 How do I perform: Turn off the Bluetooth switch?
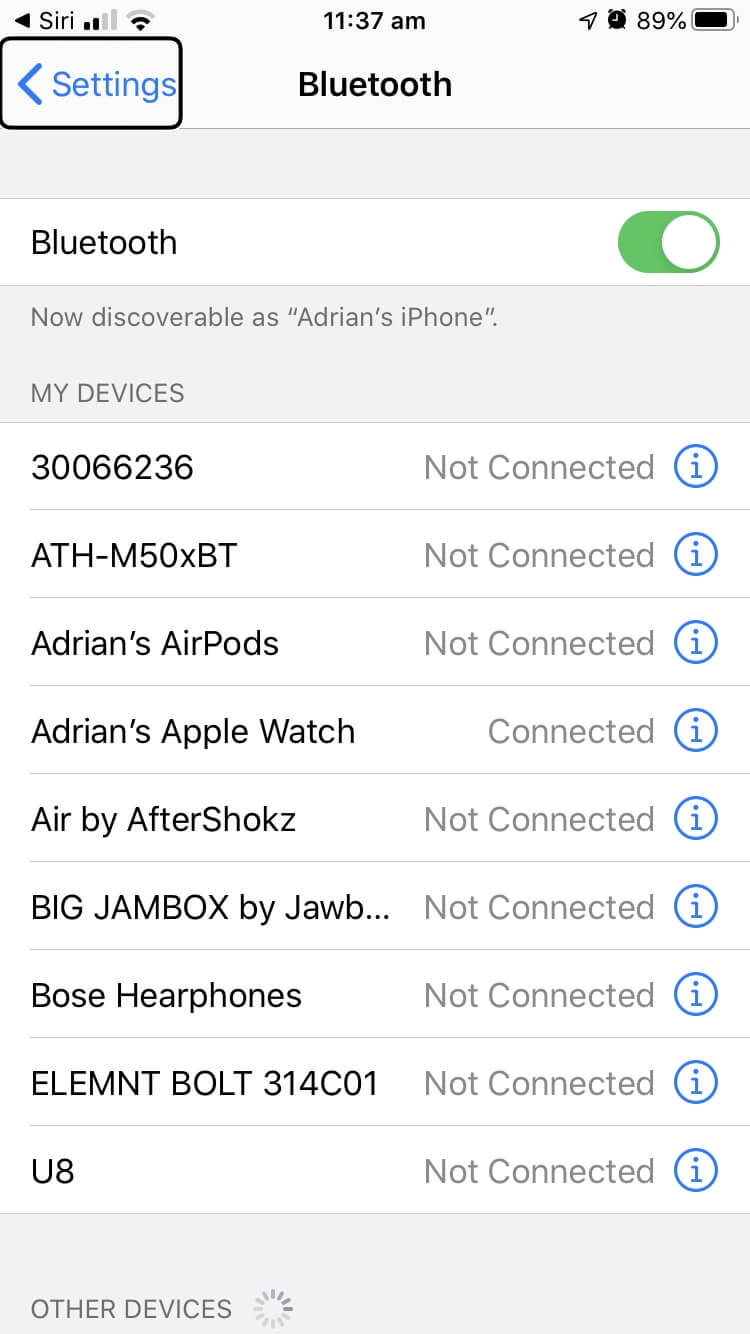(x=668, y=242)
